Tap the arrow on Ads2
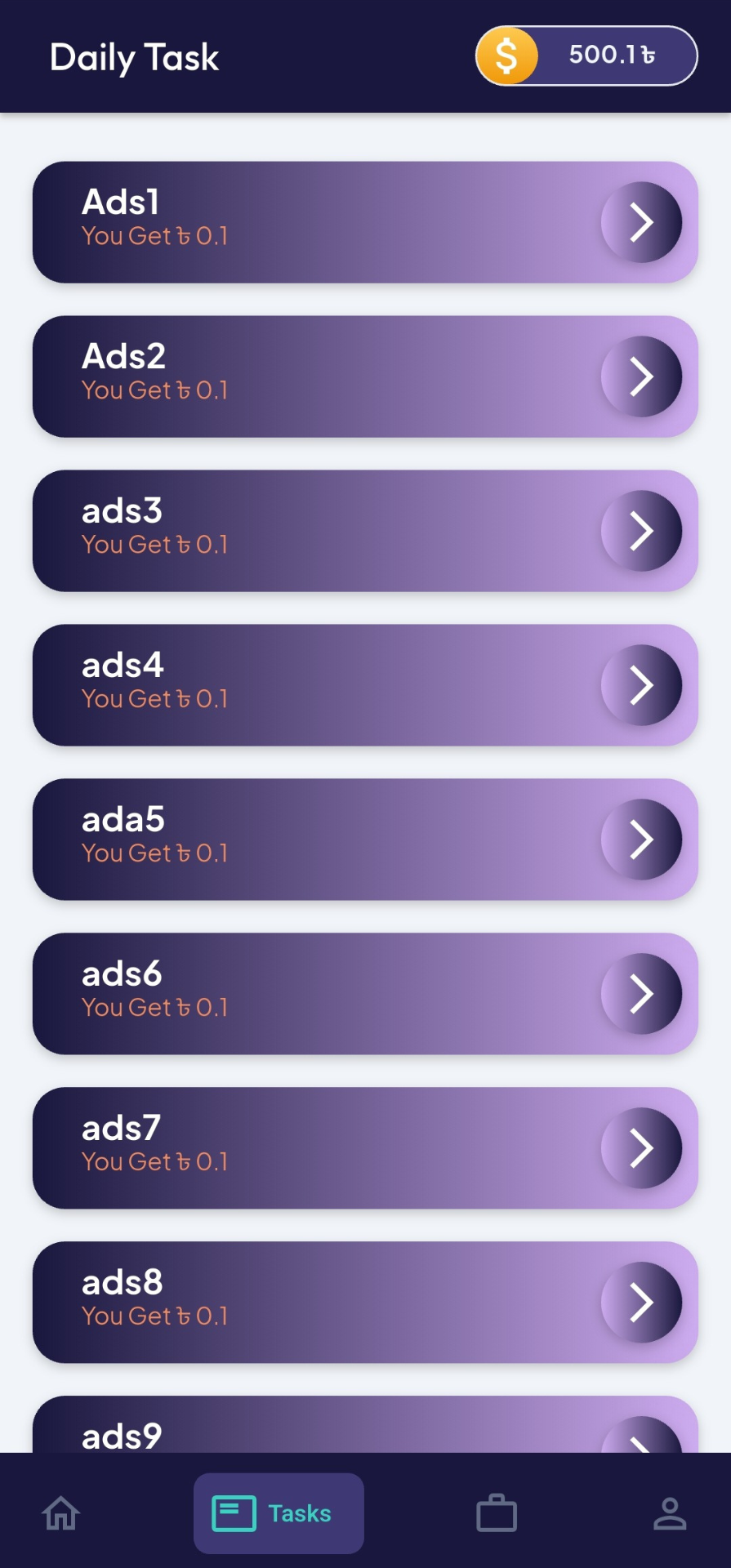This screenshot has width=731, height=1568. [x=641, y=376]
